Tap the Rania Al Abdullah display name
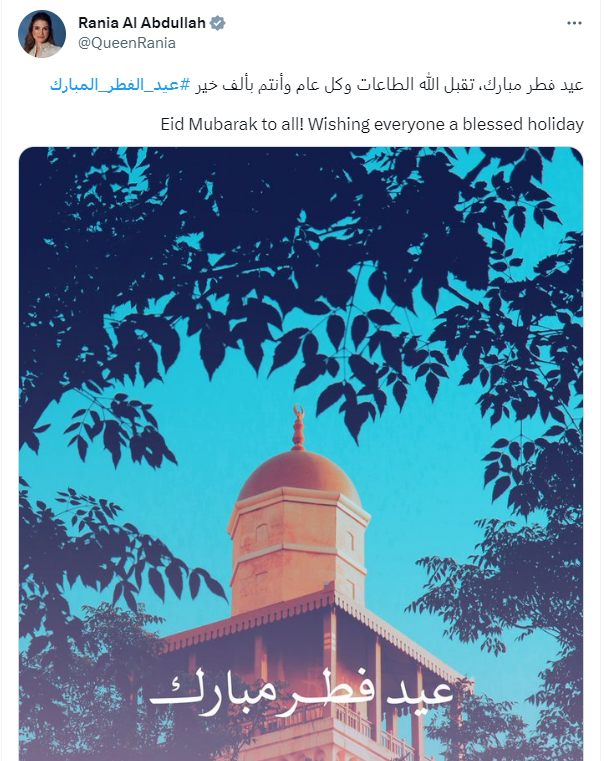Image resolution: width=605 pixels, height=761 pixels. pyautogui.click(x=135, y=23)
